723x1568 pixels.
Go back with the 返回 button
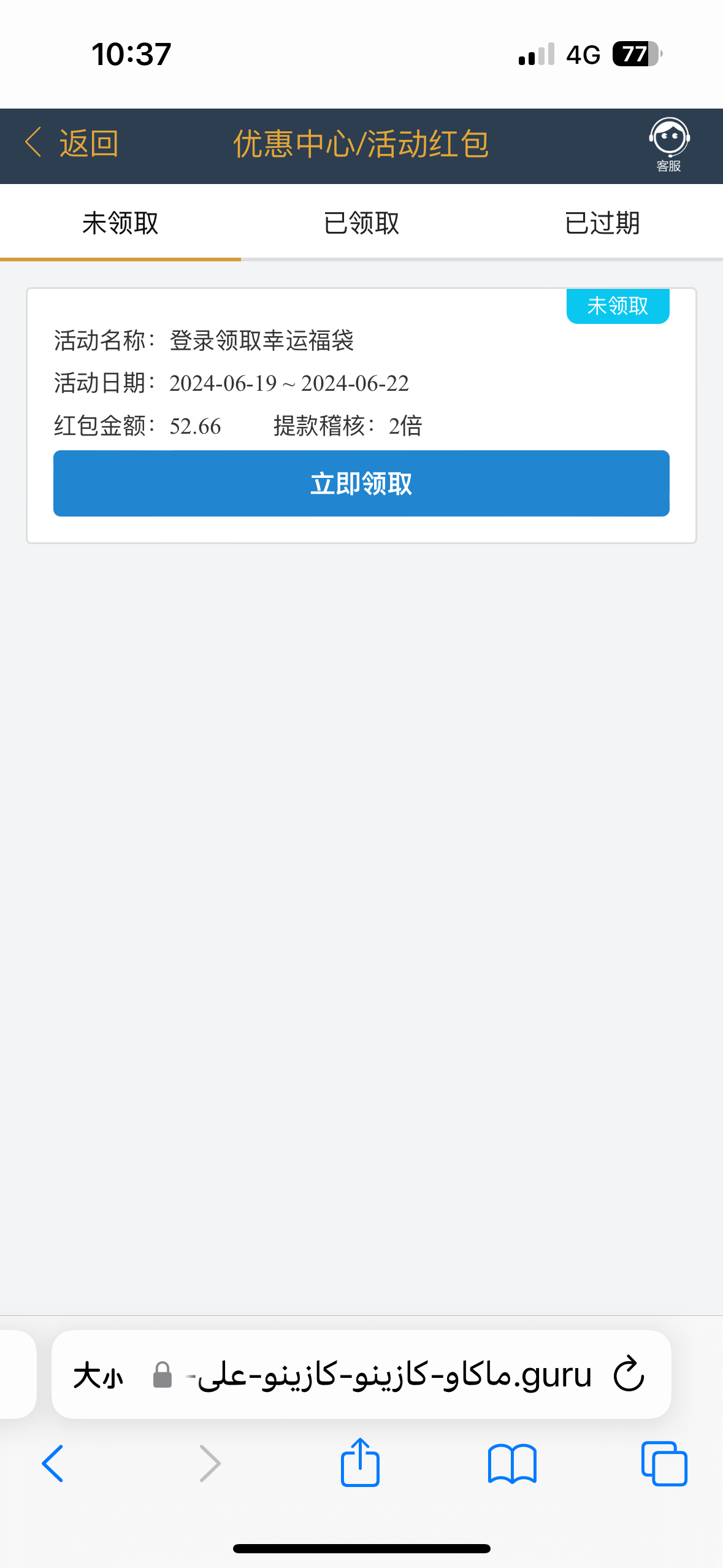pos(72,144)
